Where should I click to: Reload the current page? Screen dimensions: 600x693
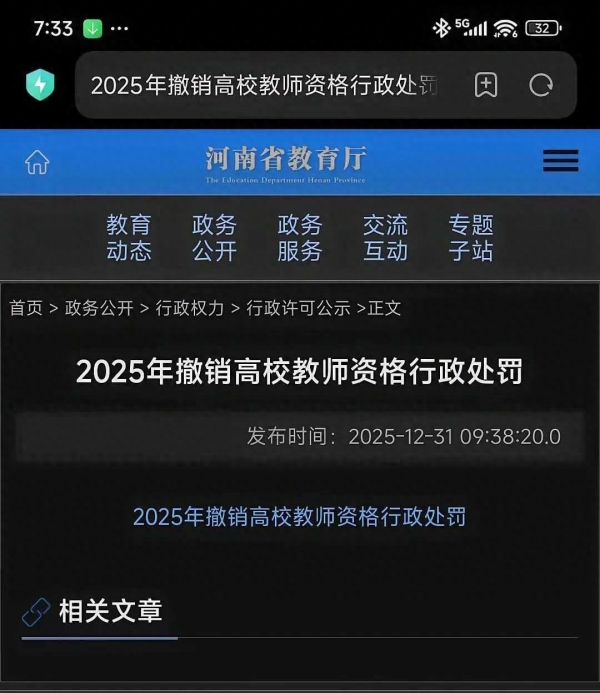tap(541, 85)
